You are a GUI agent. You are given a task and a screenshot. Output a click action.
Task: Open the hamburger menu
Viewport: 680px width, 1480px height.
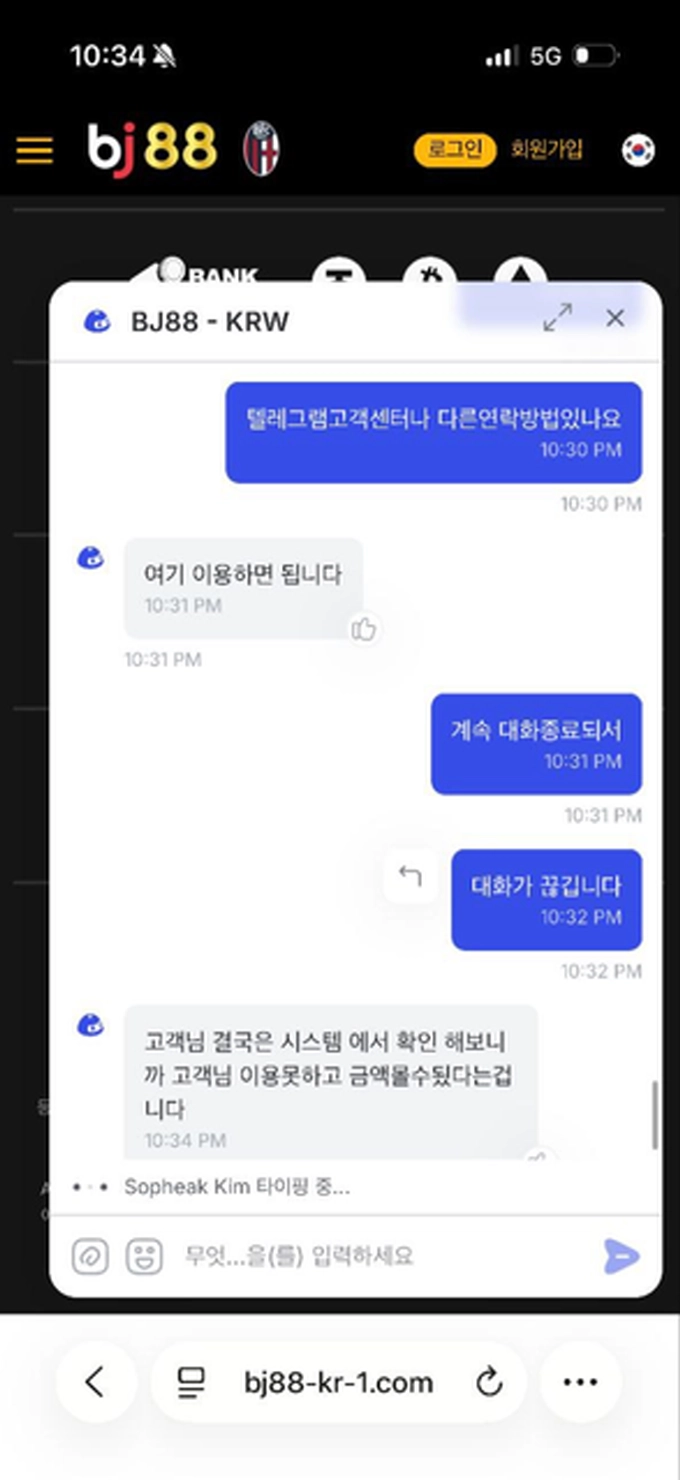34,150
